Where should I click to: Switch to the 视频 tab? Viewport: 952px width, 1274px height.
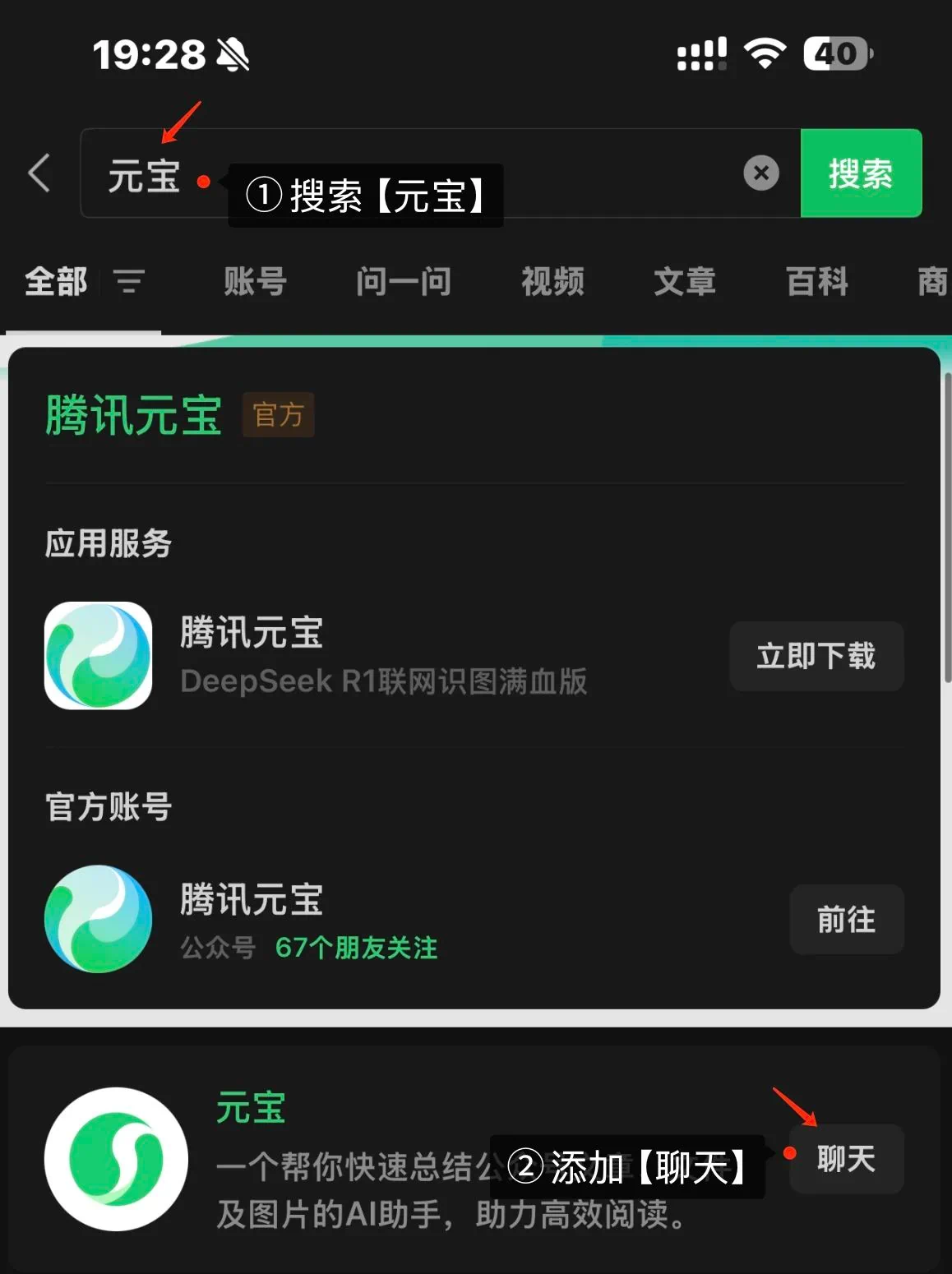(x=552, y=282)
